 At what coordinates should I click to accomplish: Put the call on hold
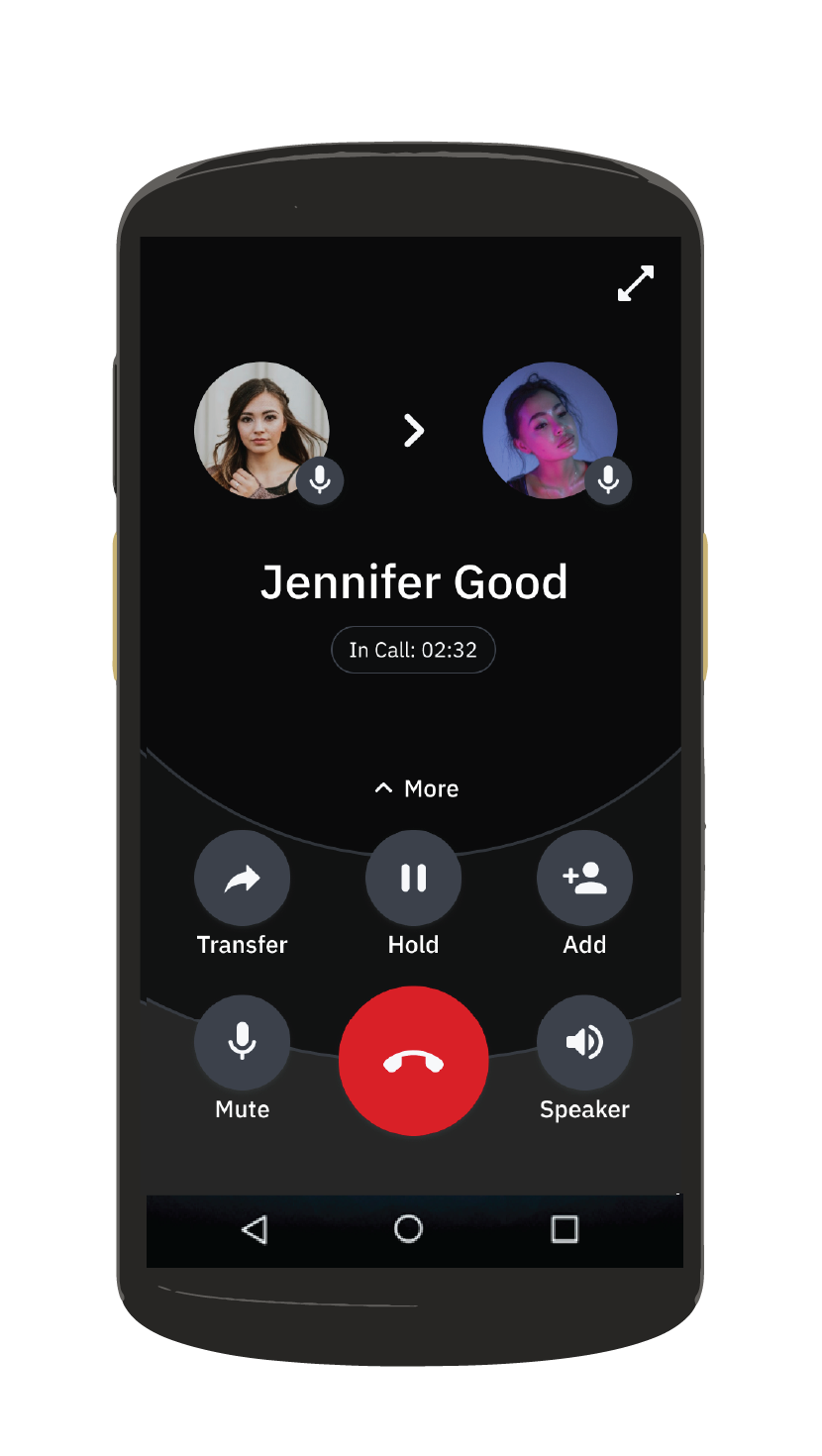(413, 879)
